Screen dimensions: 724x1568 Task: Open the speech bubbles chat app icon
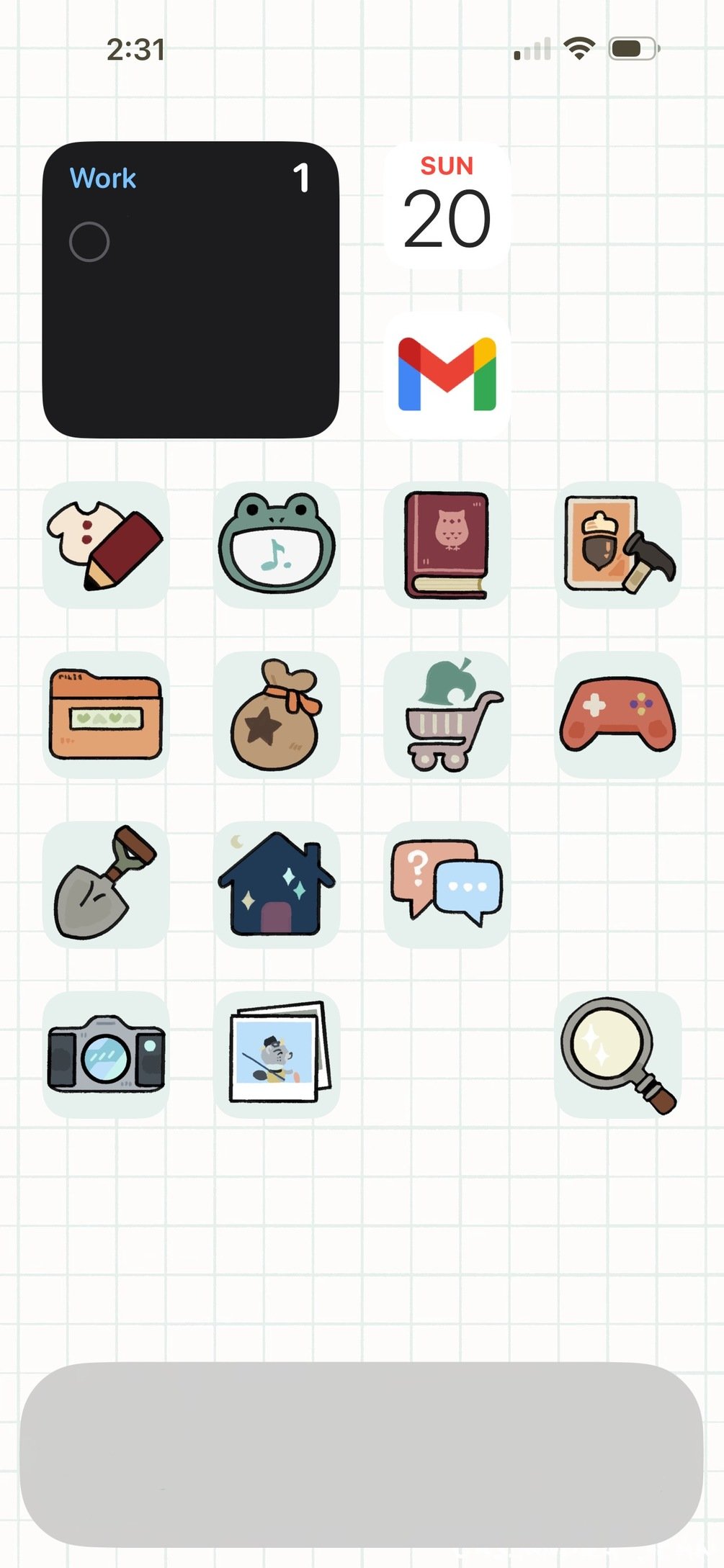447,885
